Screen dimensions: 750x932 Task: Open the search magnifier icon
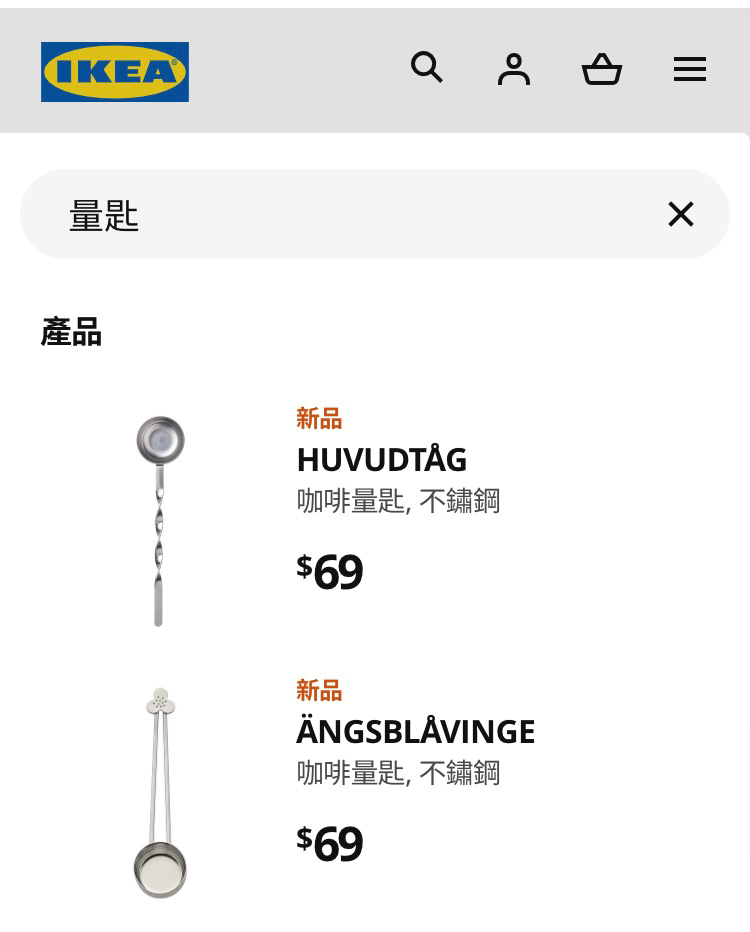[x=427, y=68]
